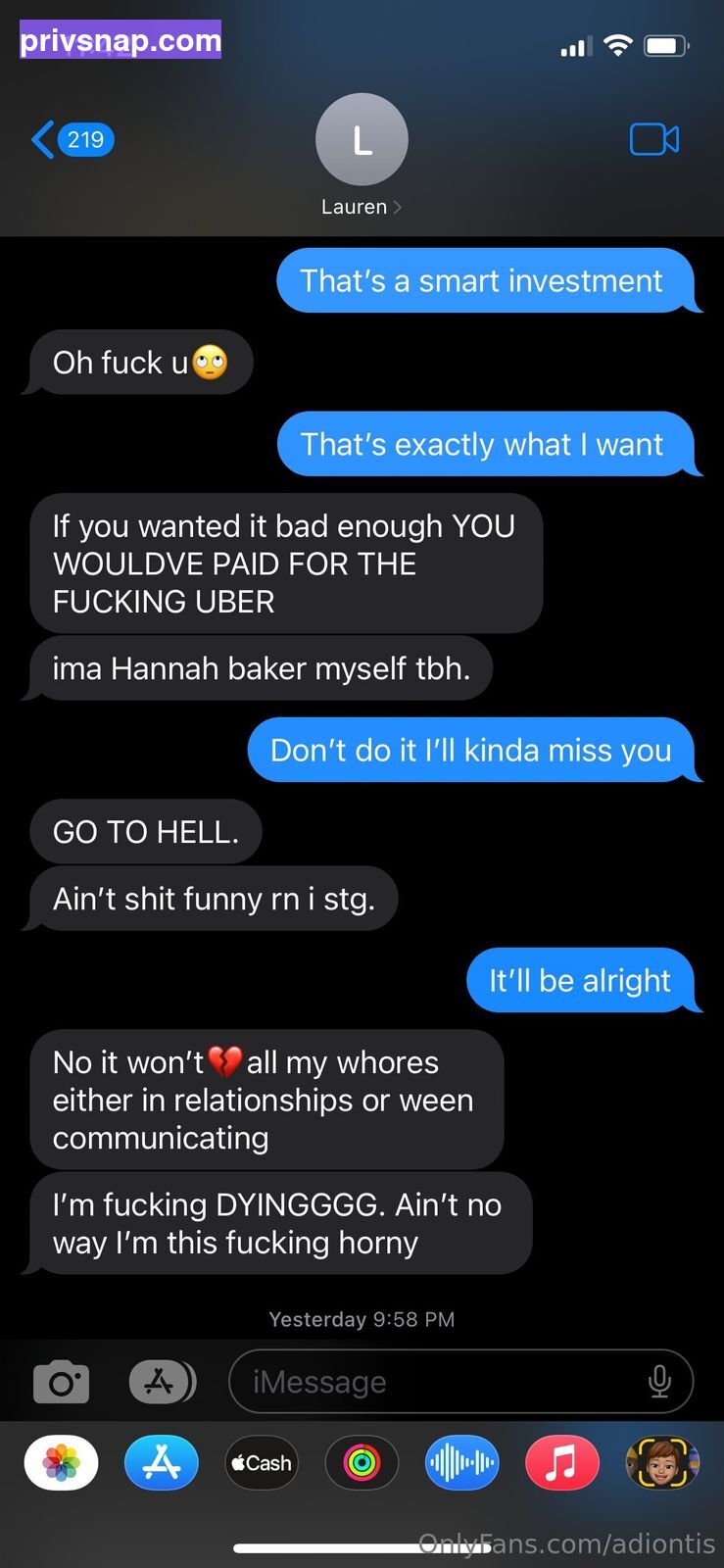The image size is (724, 1568).
Task: Open the Photos app in the drawer
Action: (61, 1463)
